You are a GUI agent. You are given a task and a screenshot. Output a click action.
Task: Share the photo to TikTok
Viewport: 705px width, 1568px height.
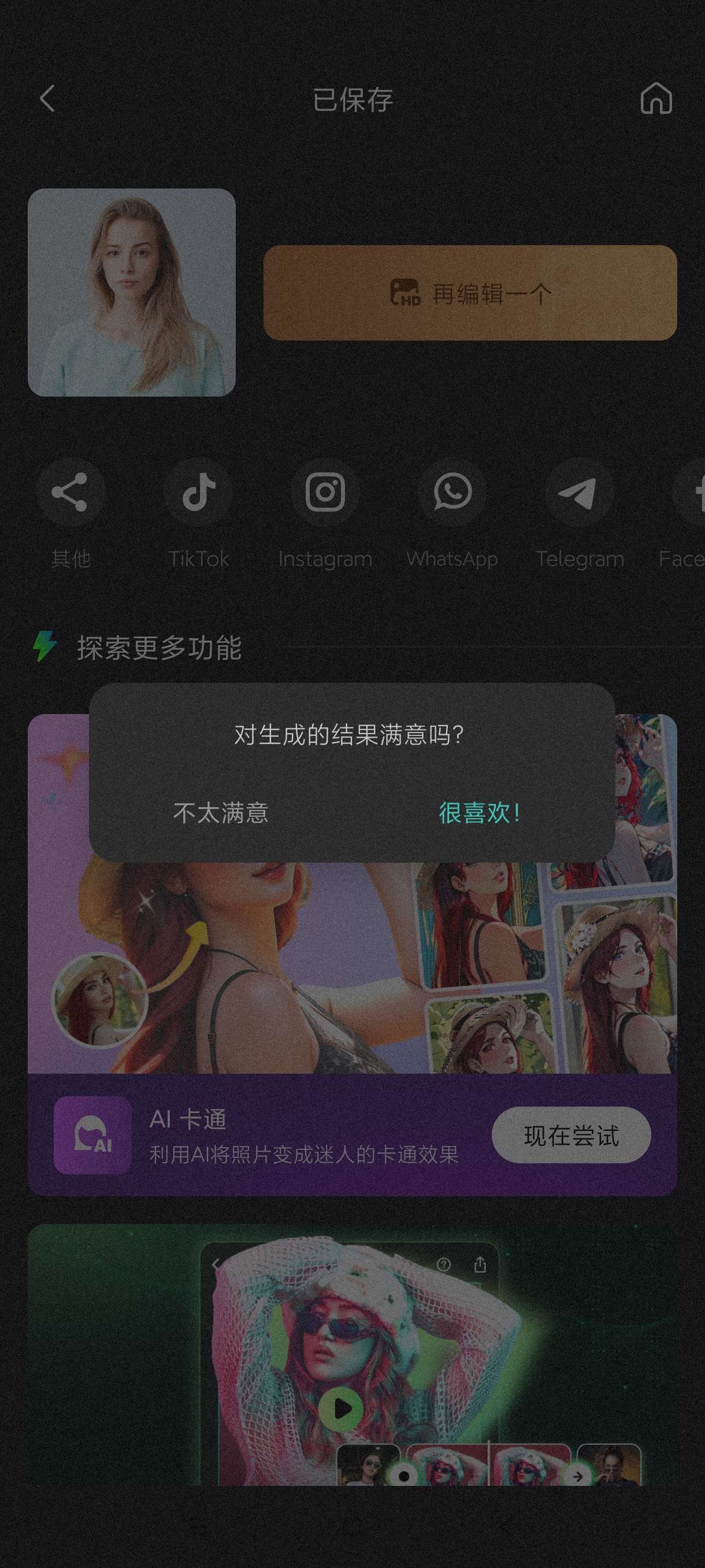click(198, 492)
